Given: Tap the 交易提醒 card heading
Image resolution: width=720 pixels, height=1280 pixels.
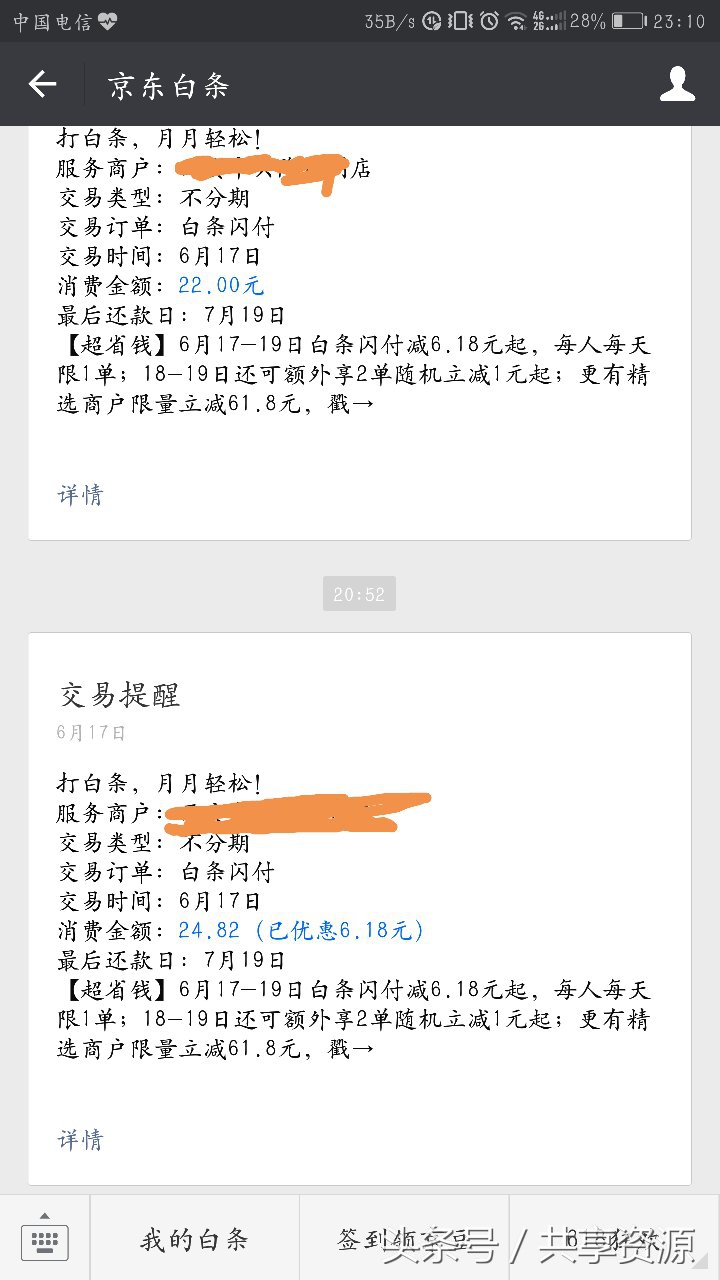Looking at the screenshot, I should tap(120, 696).
